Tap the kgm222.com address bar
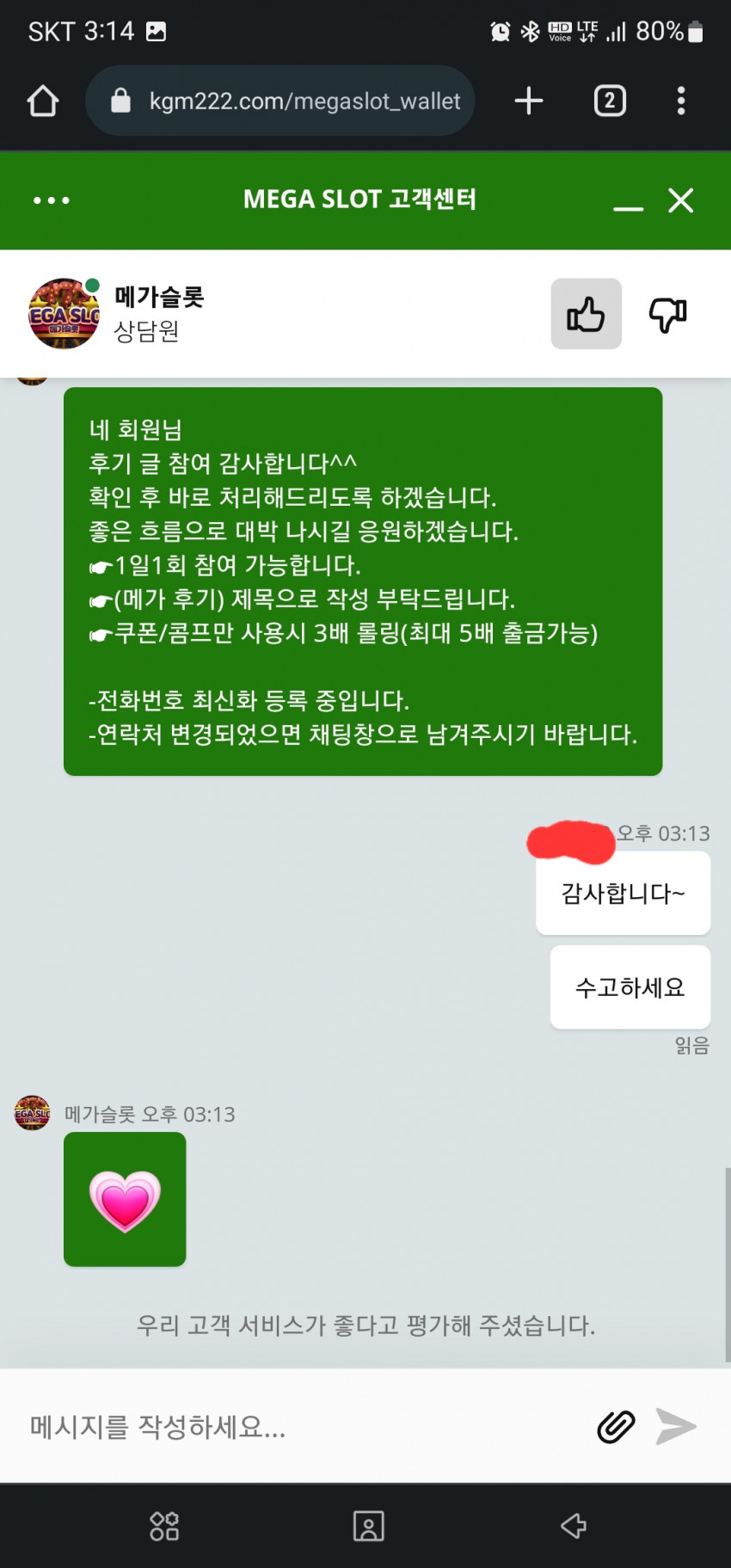 click(x=280, y=101)
